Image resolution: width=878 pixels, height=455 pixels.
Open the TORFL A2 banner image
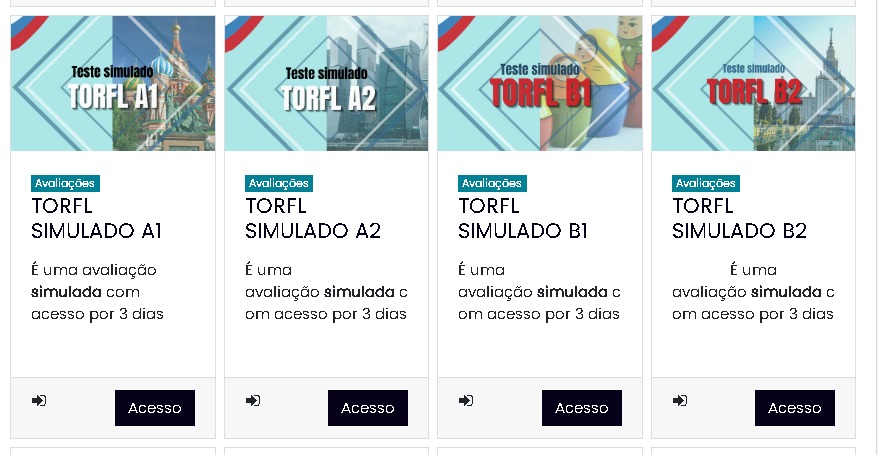pos(326,83)
